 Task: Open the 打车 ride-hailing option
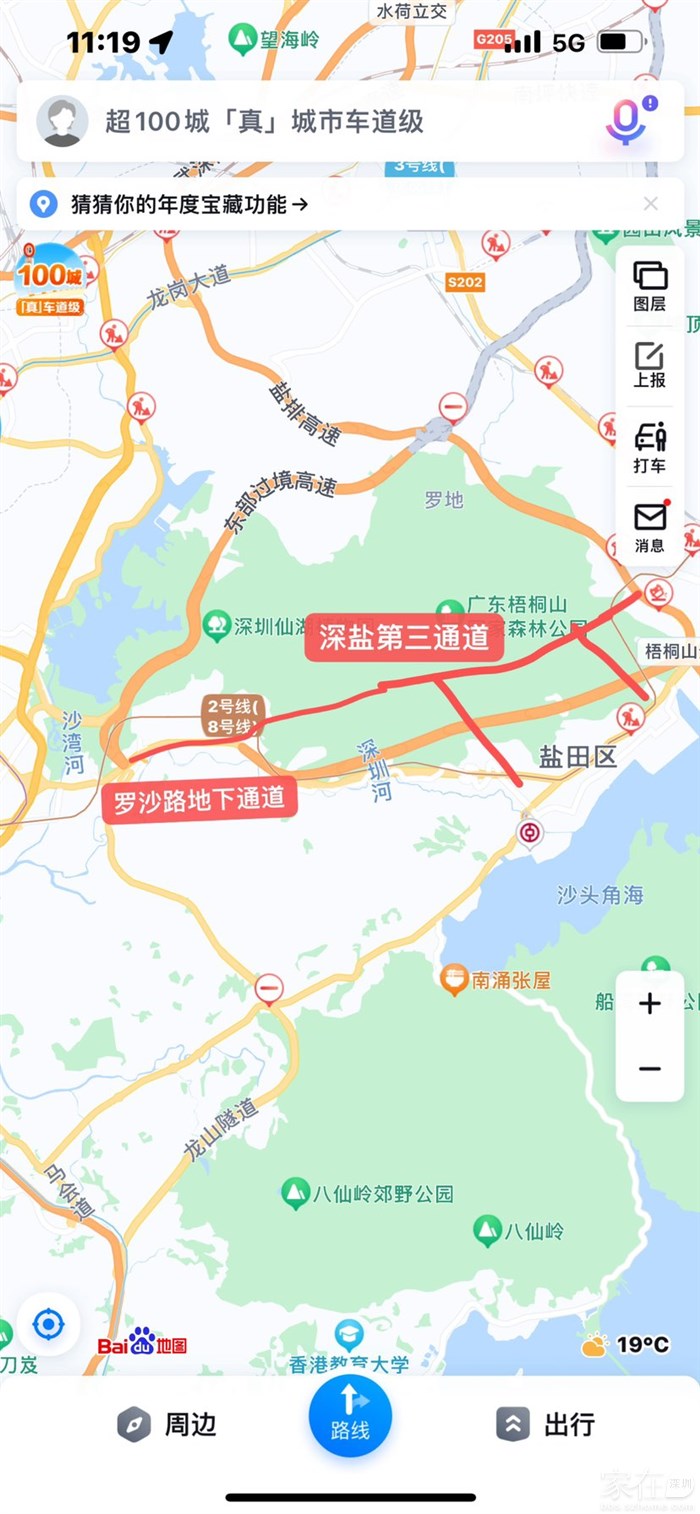point(650,446)
